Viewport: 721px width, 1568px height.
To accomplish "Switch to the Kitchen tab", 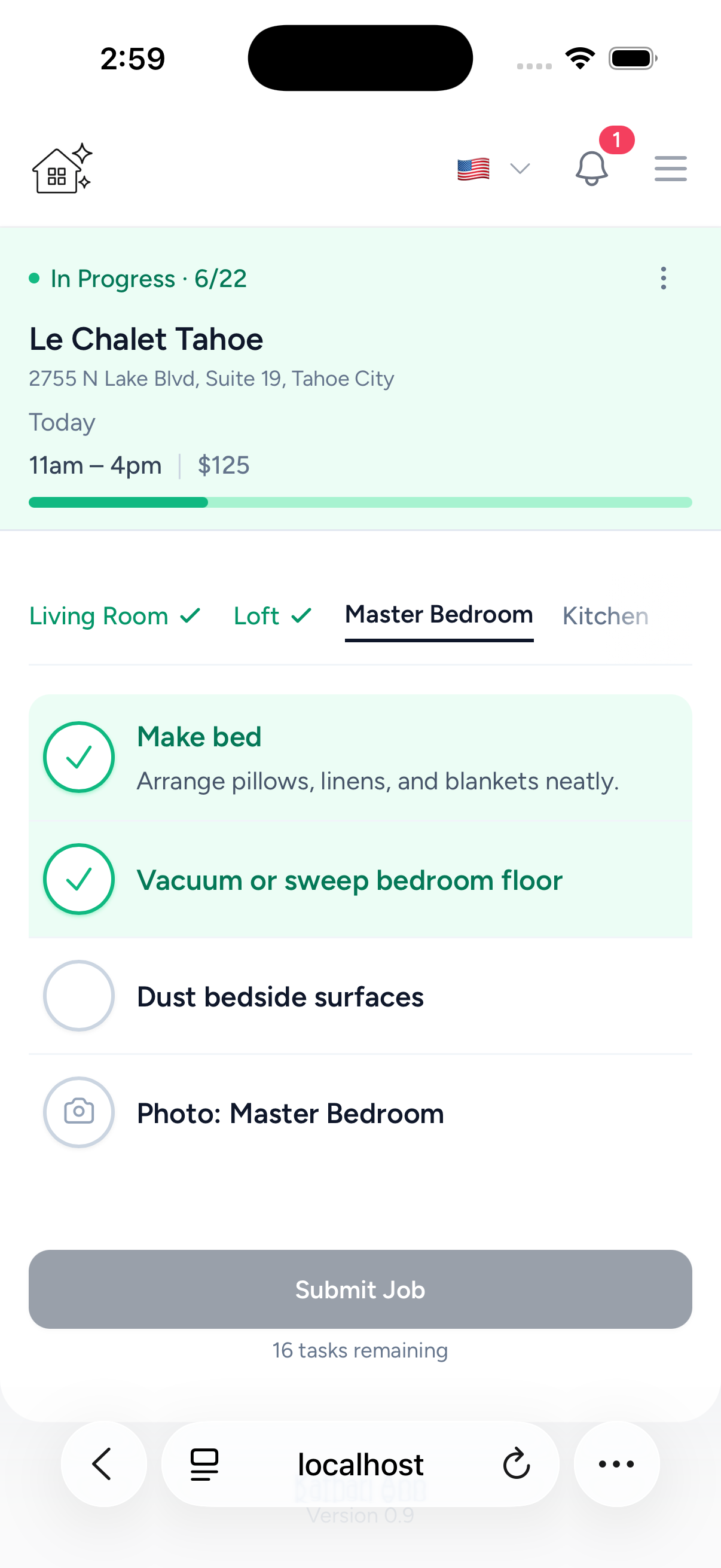I will (605, 615).
